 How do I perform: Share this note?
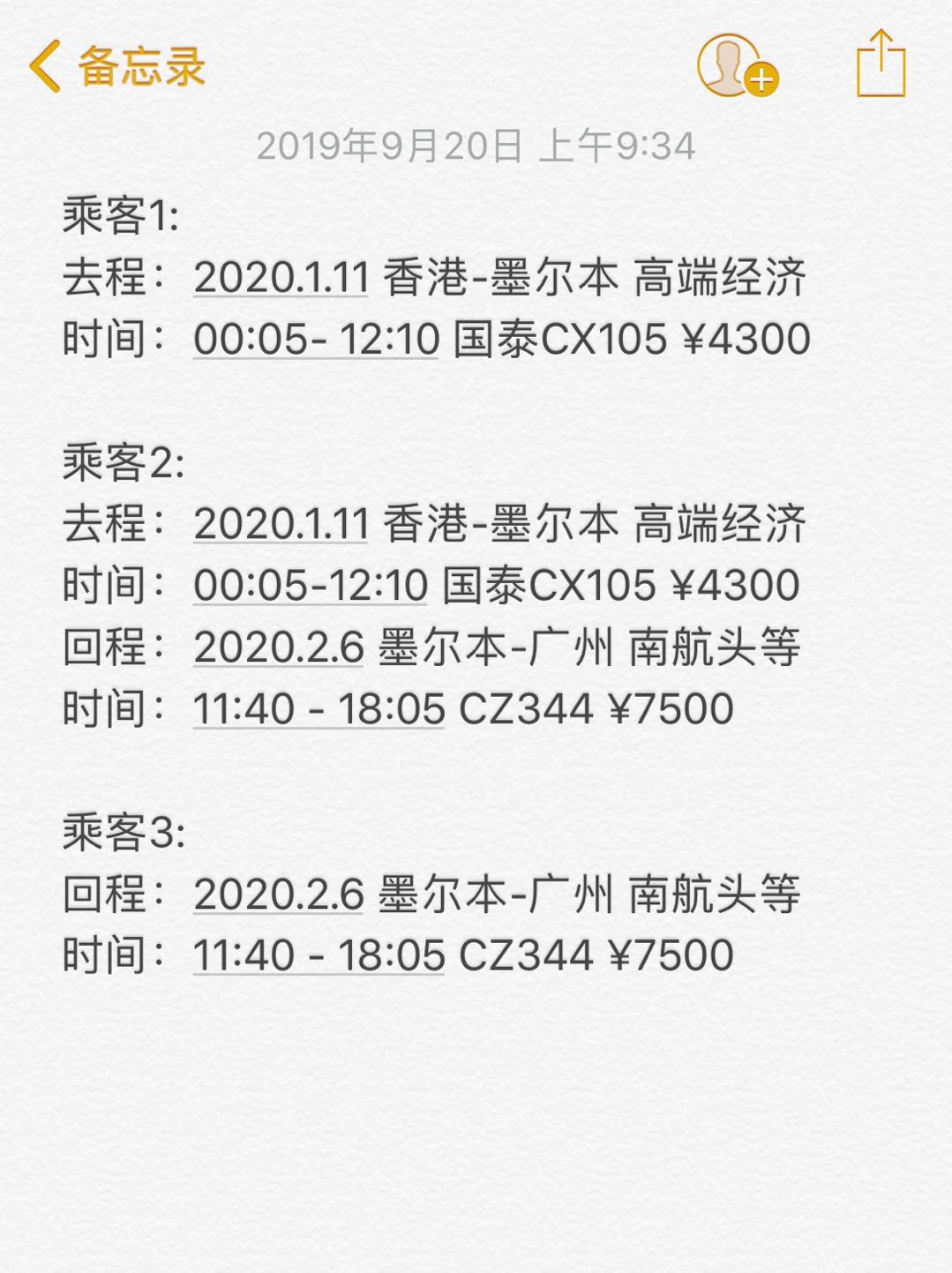coord(881,64)
